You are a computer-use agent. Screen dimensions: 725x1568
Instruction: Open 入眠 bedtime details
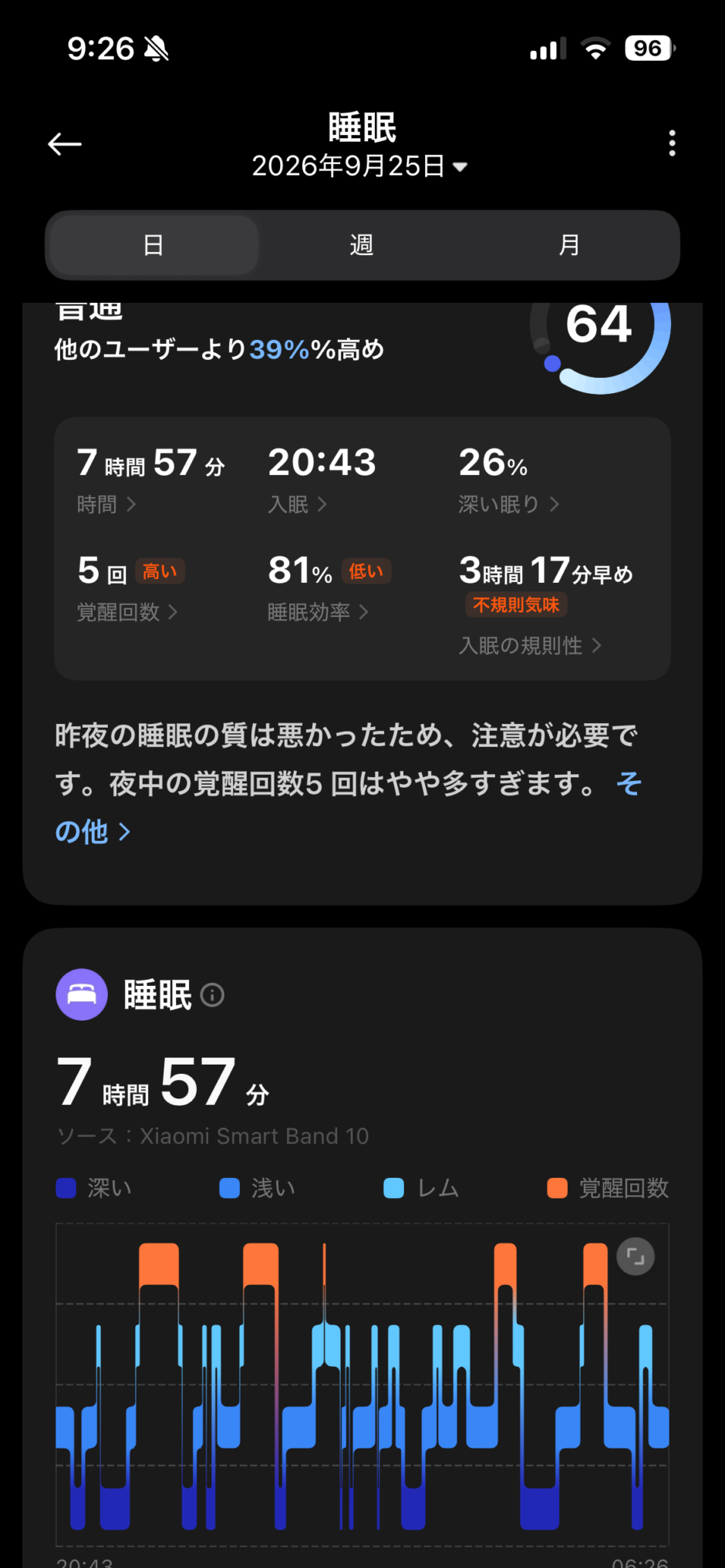pos(298,504)
